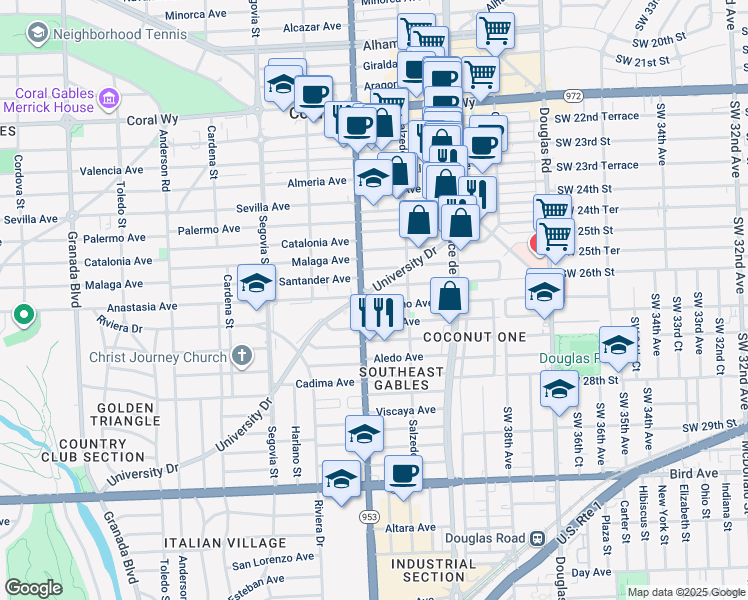
Task: Tap the Neighborhood Tennis place pin
Action: pyautogui.click(x=37, y=33)
